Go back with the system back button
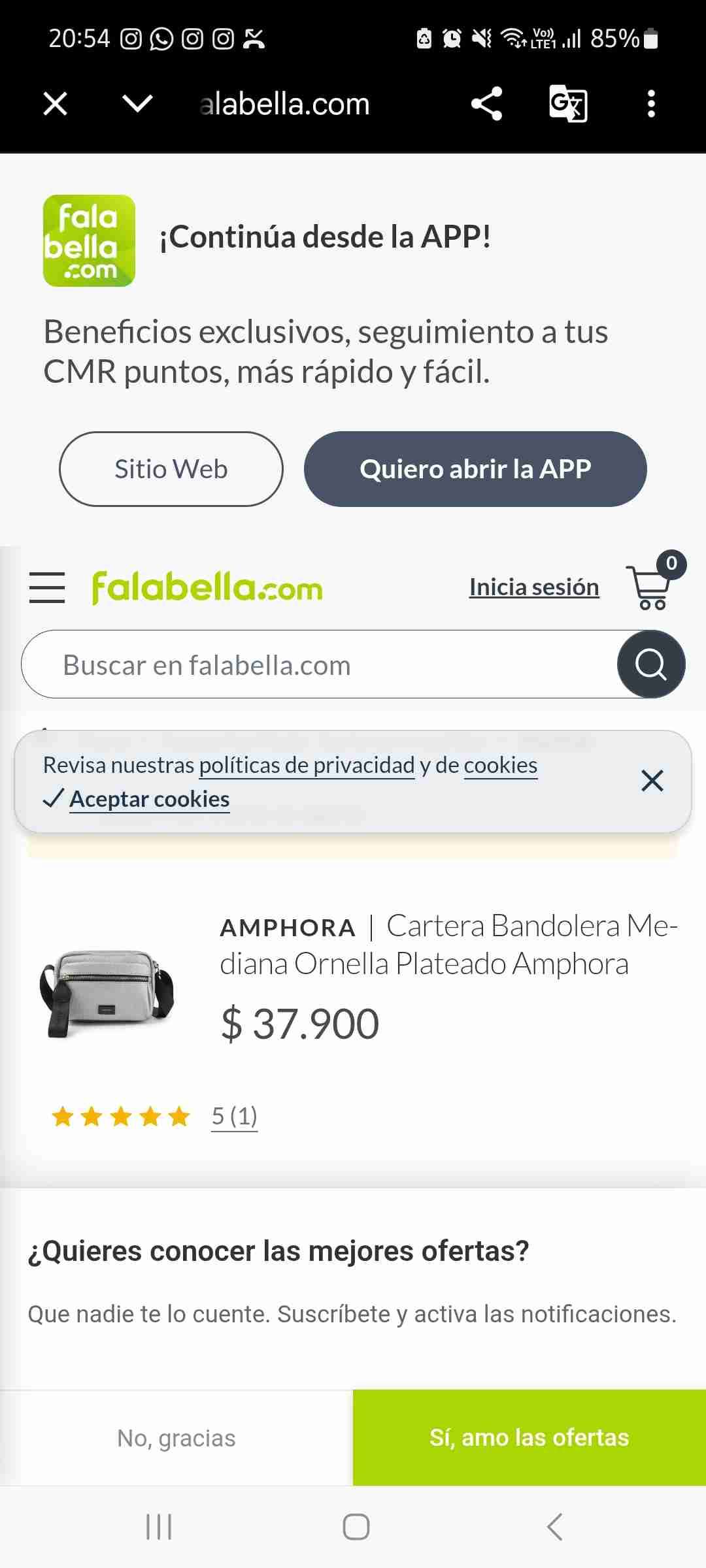The image size is (706, 1568). click(x=554, y=1527)
